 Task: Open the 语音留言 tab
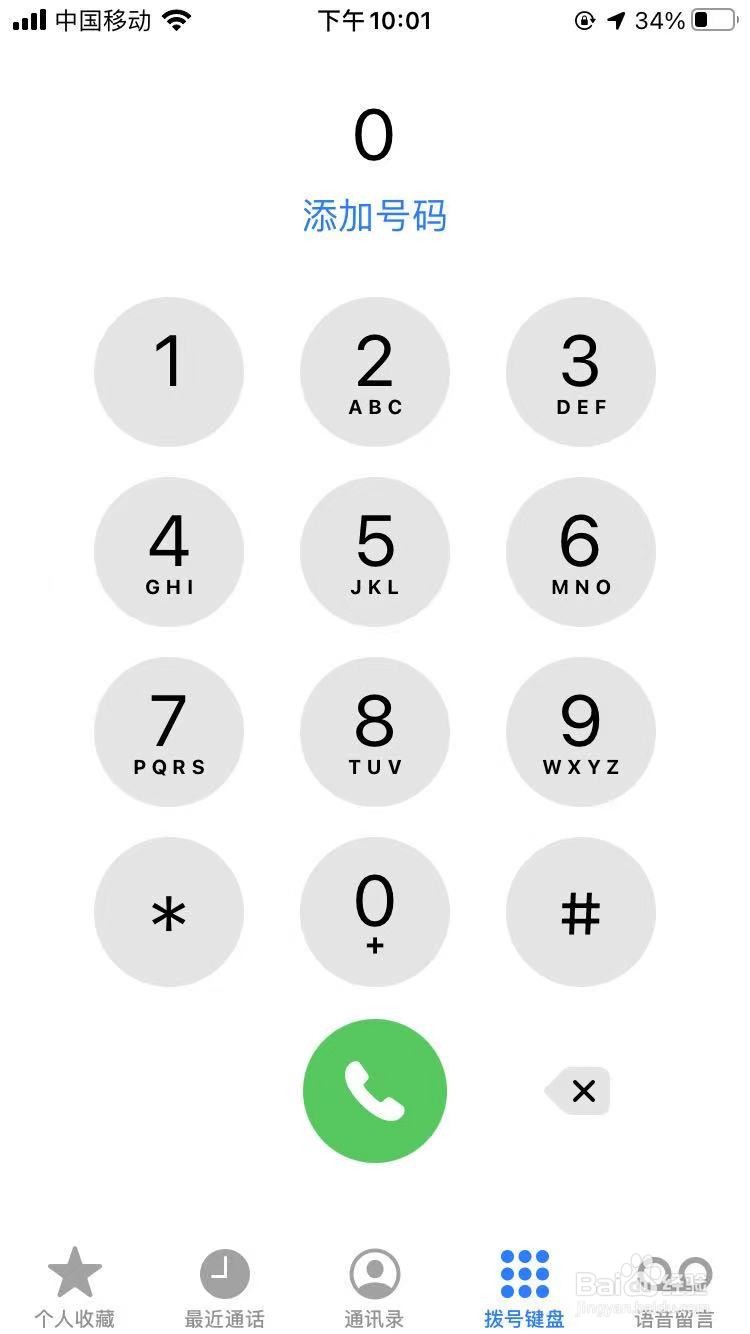coord(675,1288)
